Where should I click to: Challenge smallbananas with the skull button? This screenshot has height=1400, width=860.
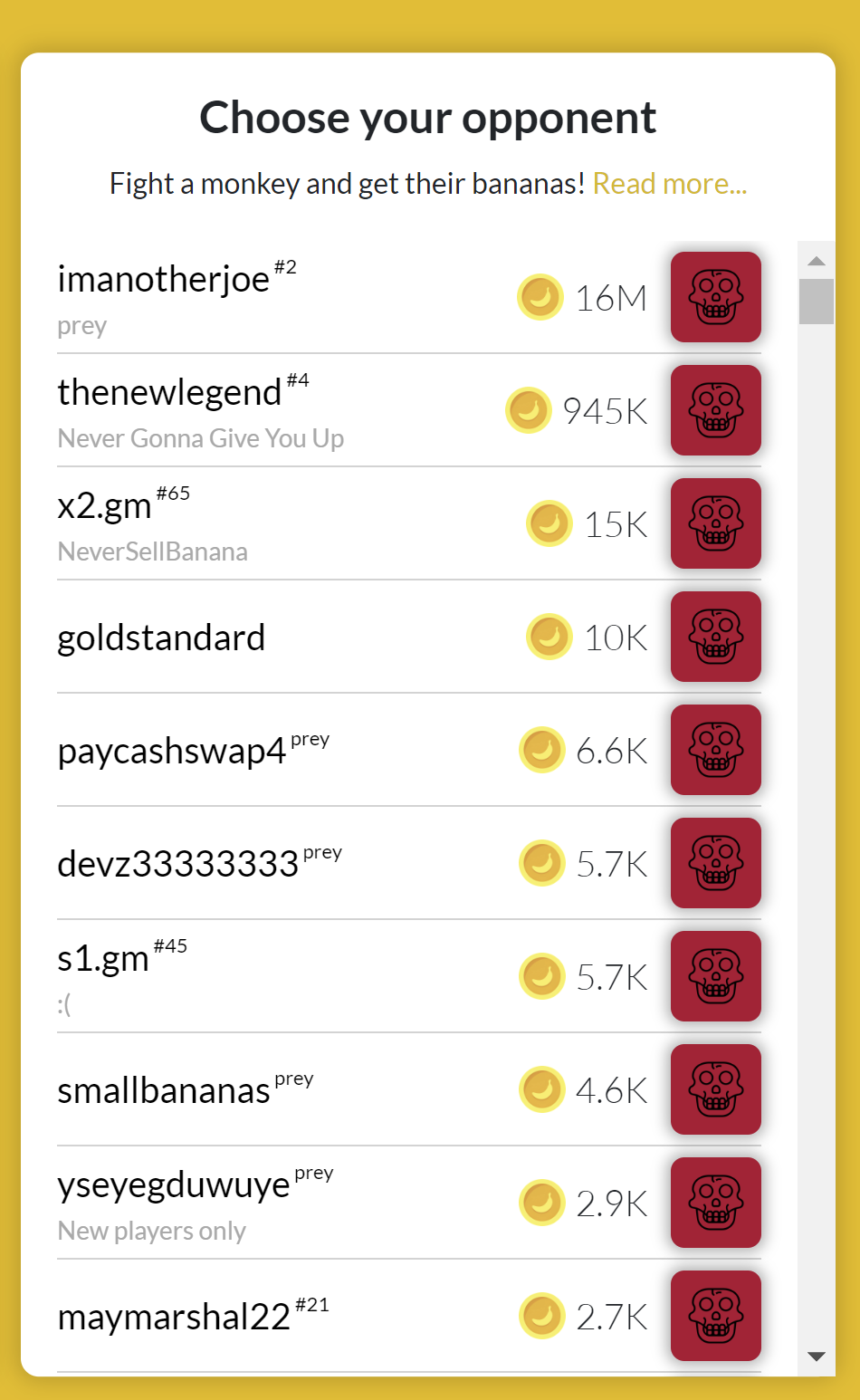pyautogui.click(x=715, y=1089)
